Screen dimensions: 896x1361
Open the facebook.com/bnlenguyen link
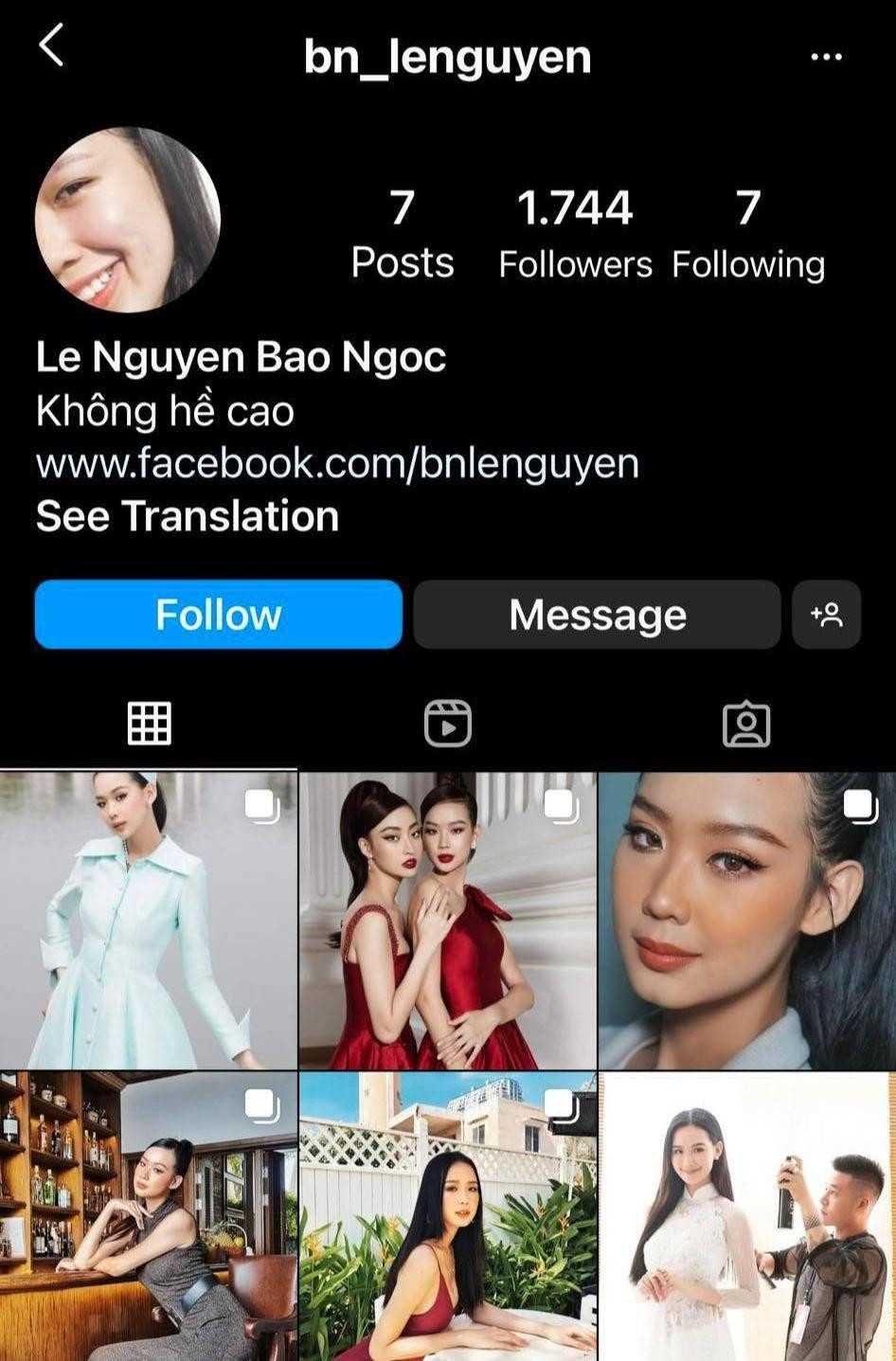pyautogui.click(x=336, y=463)
